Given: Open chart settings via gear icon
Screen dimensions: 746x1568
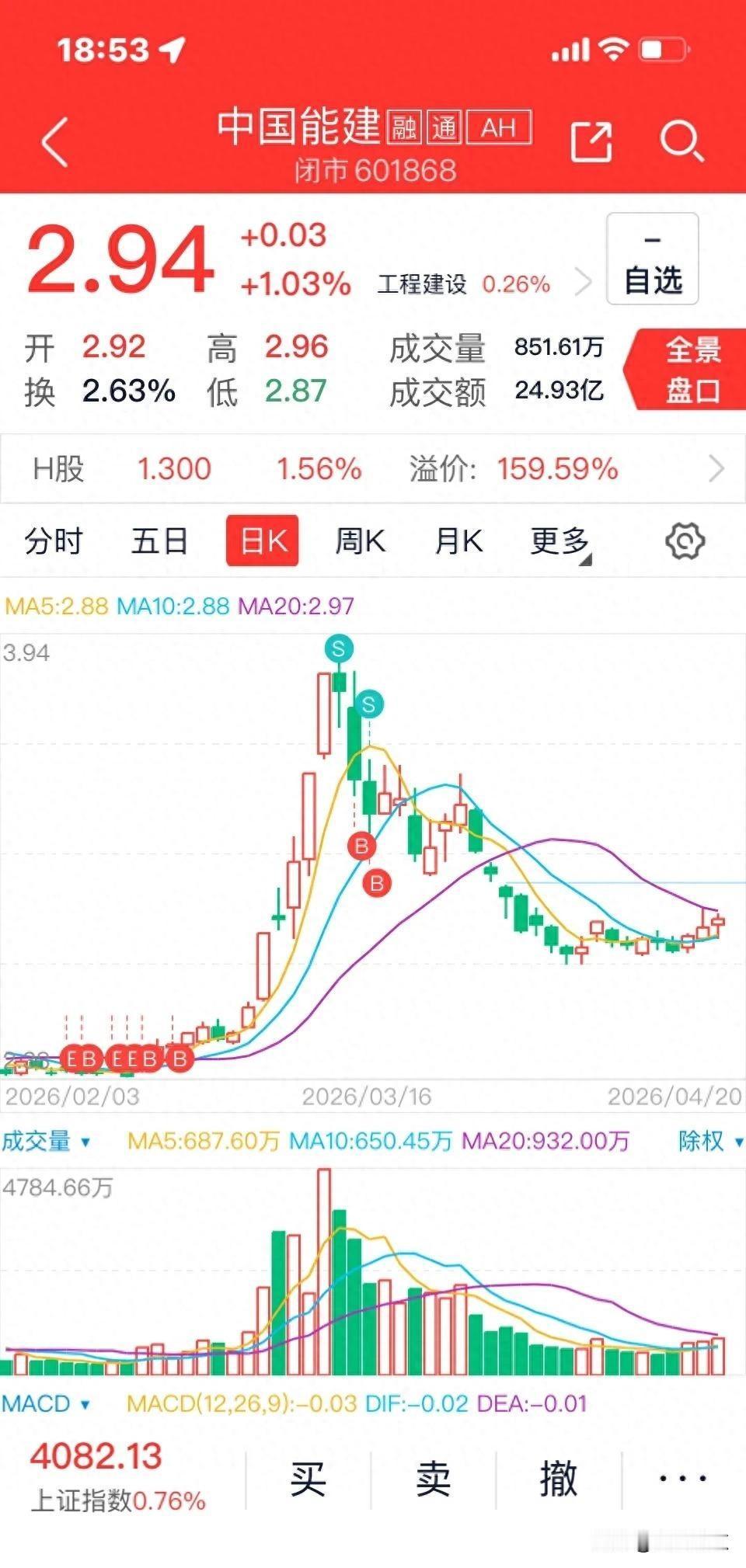Looking at the screenshot, I should point(682,541).
